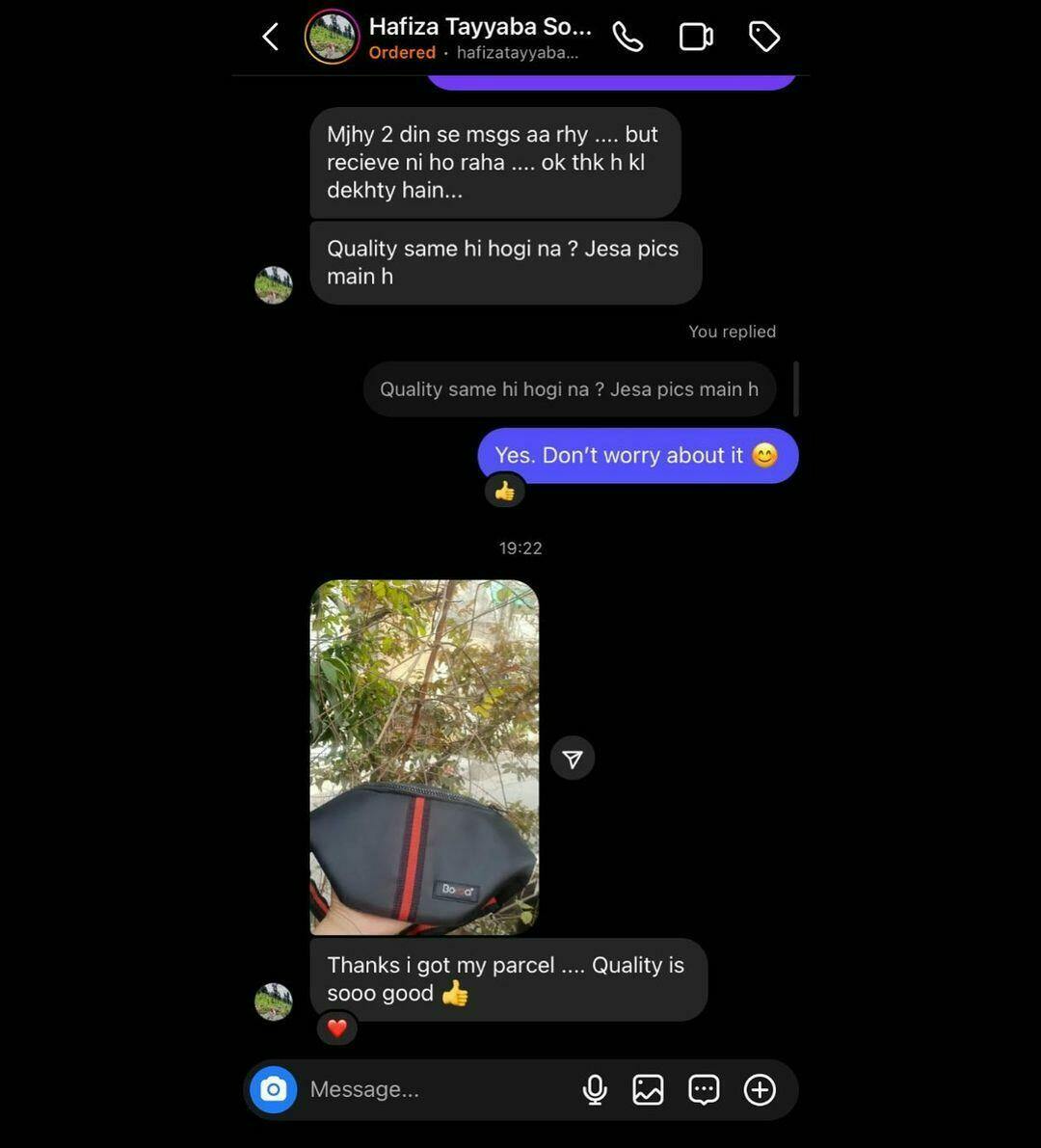View the heart reaction on the parcel message
Image resolution: width=1041 pixels, height=1148 pixels.
336,1028
